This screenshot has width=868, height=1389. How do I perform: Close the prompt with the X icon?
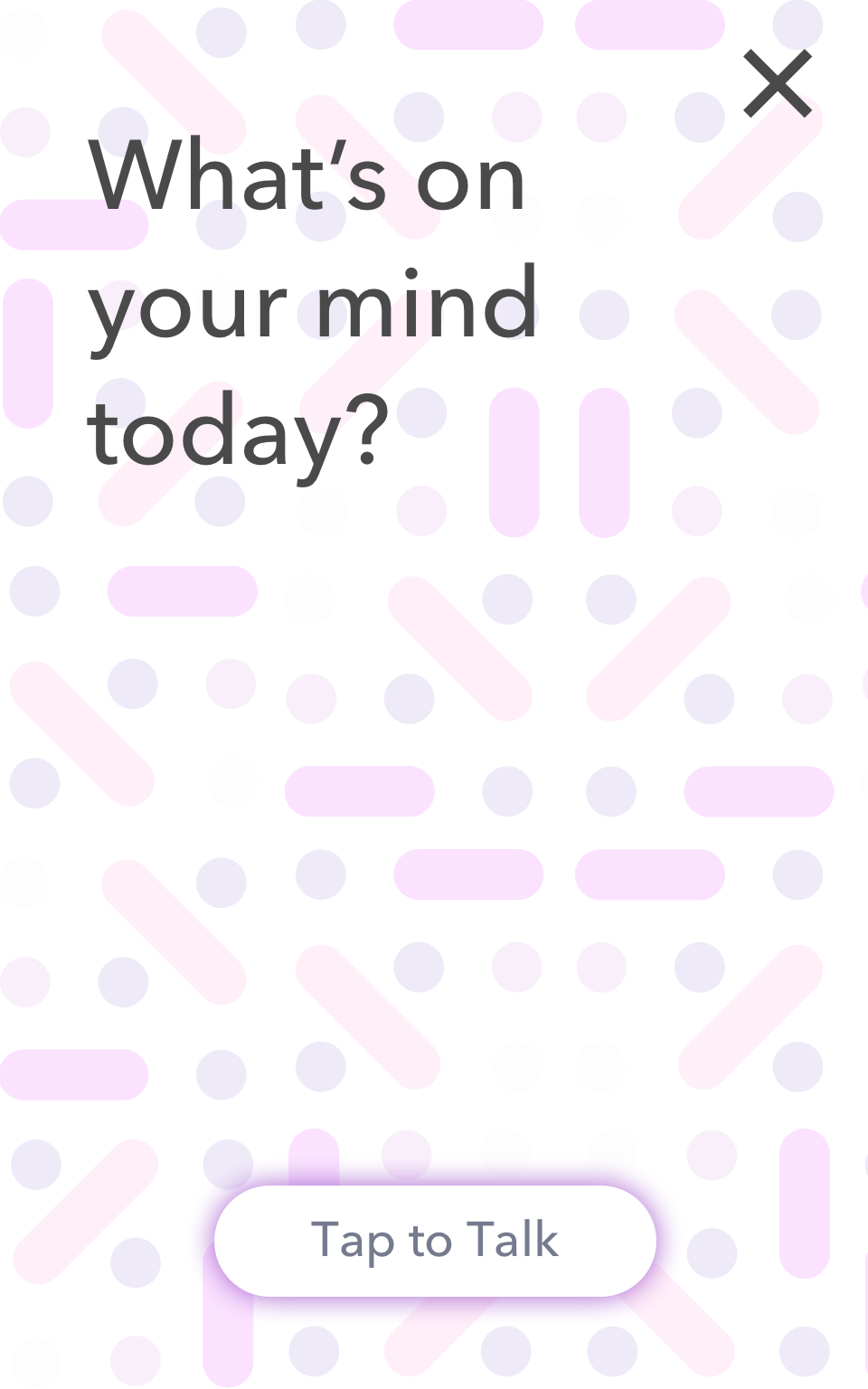[x=778, y=84]
